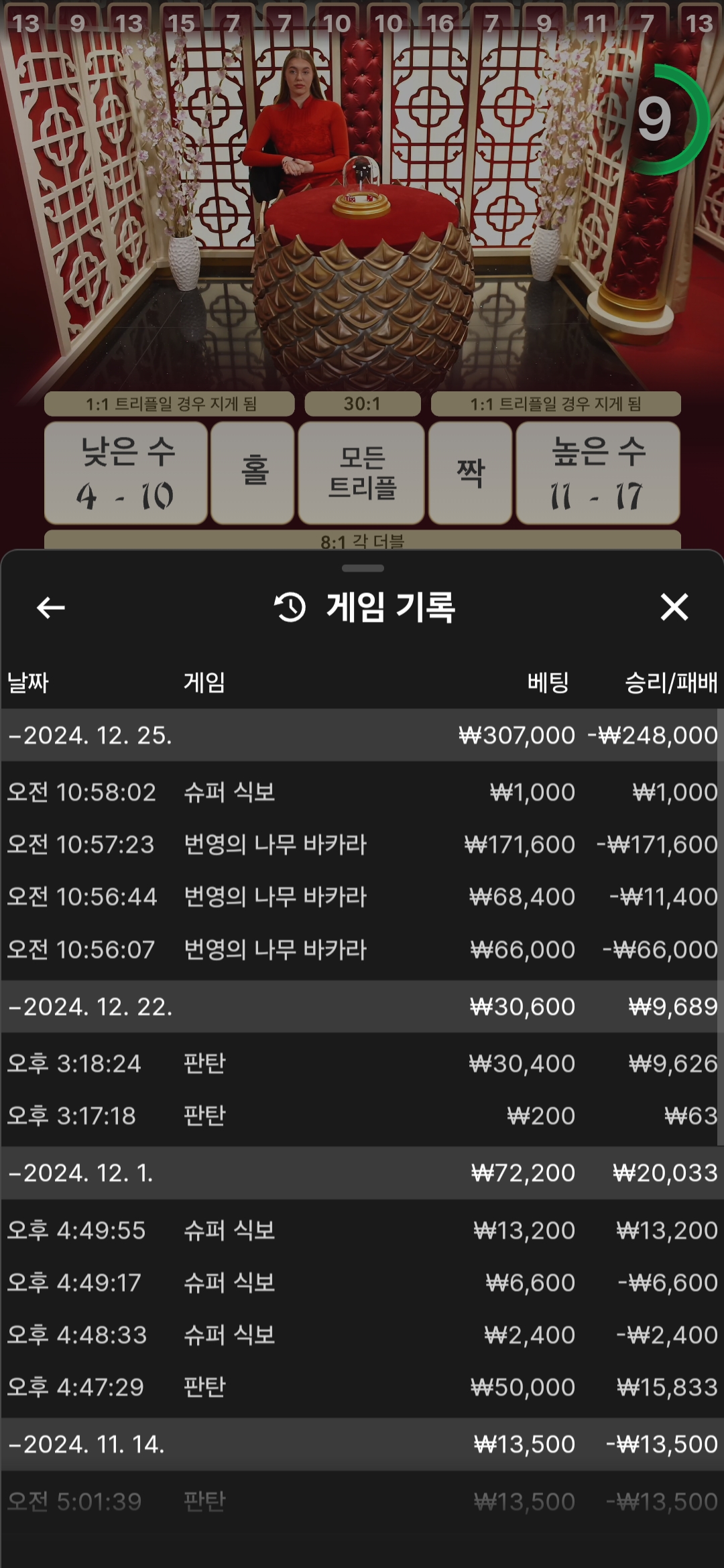The width and height of the screenshot is (724, 1568).
Task: View the 오전 10:56:44 baccarat round details
Action: click(x=362, y=897)
